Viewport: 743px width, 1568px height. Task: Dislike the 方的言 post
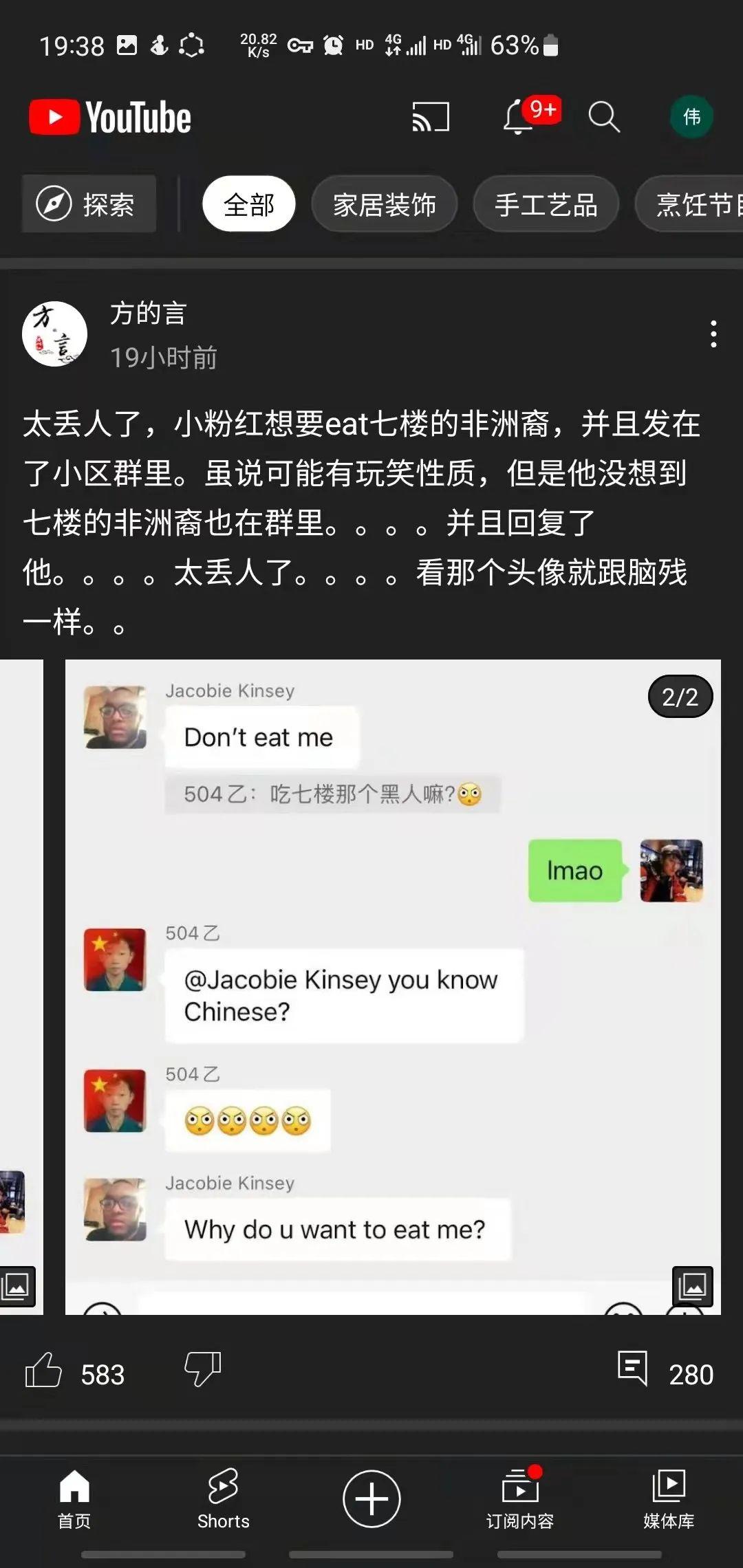click(202, 1370)
